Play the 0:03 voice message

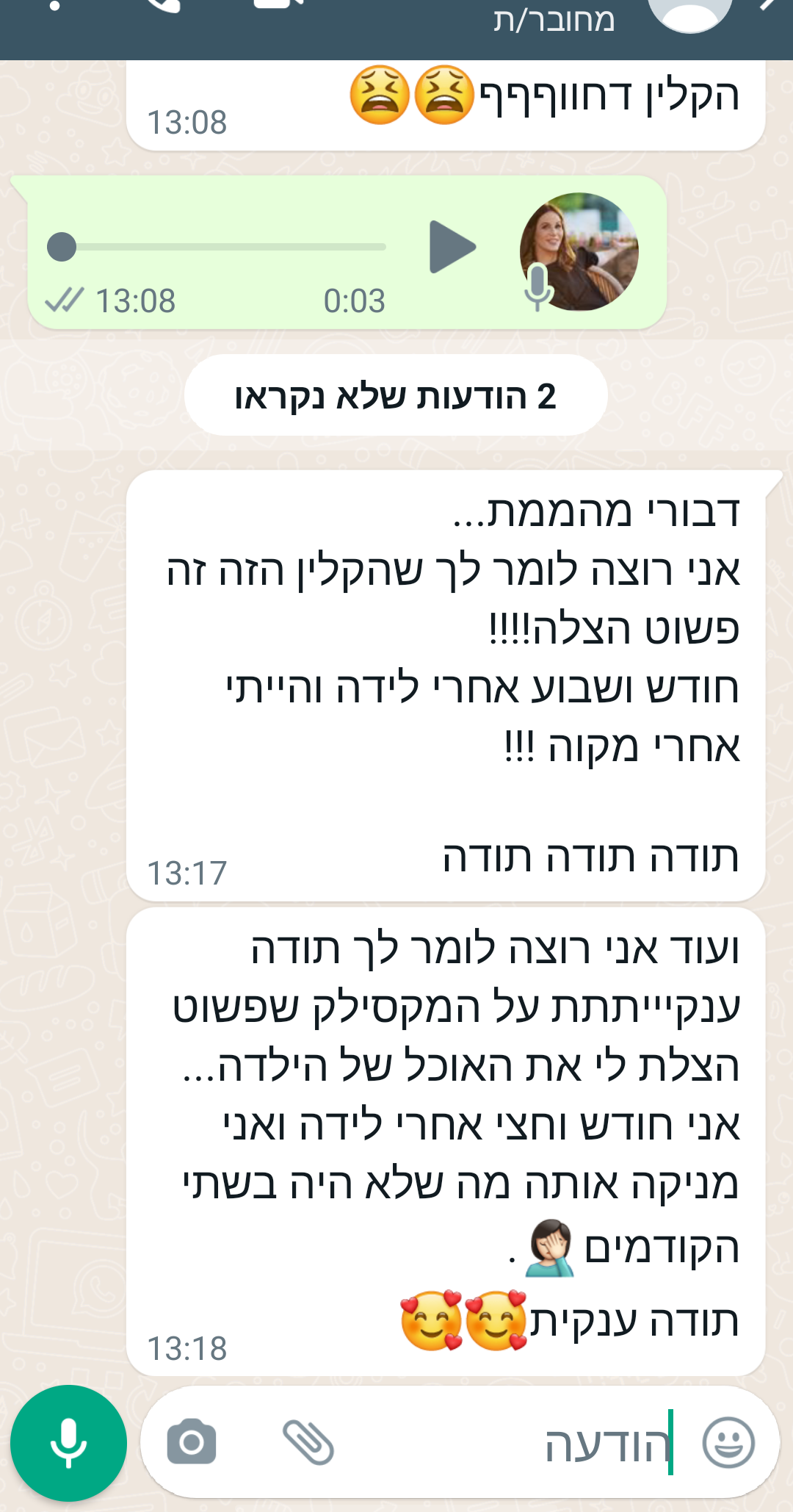click(x=452, y=247)
